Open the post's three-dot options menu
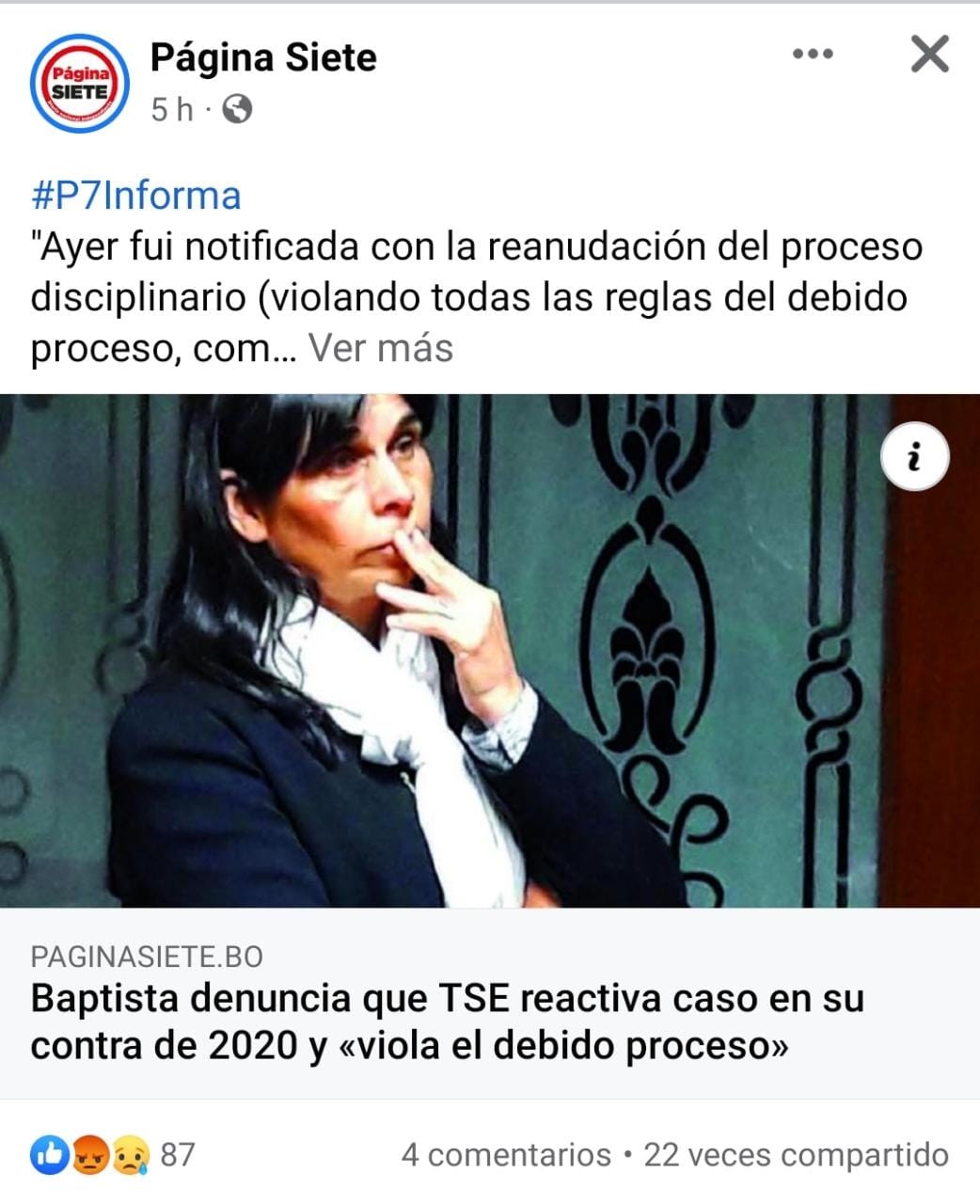 (x=813, y=55)
